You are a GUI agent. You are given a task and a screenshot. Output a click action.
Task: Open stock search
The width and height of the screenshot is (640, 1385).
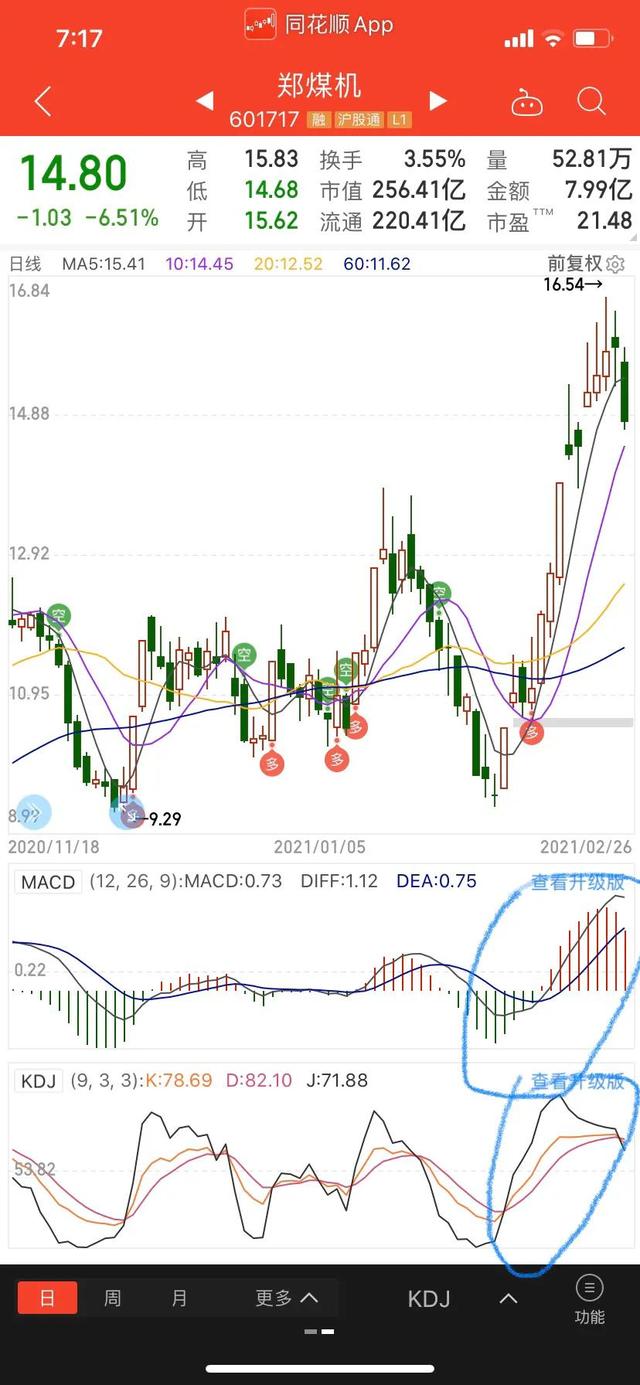591,101
